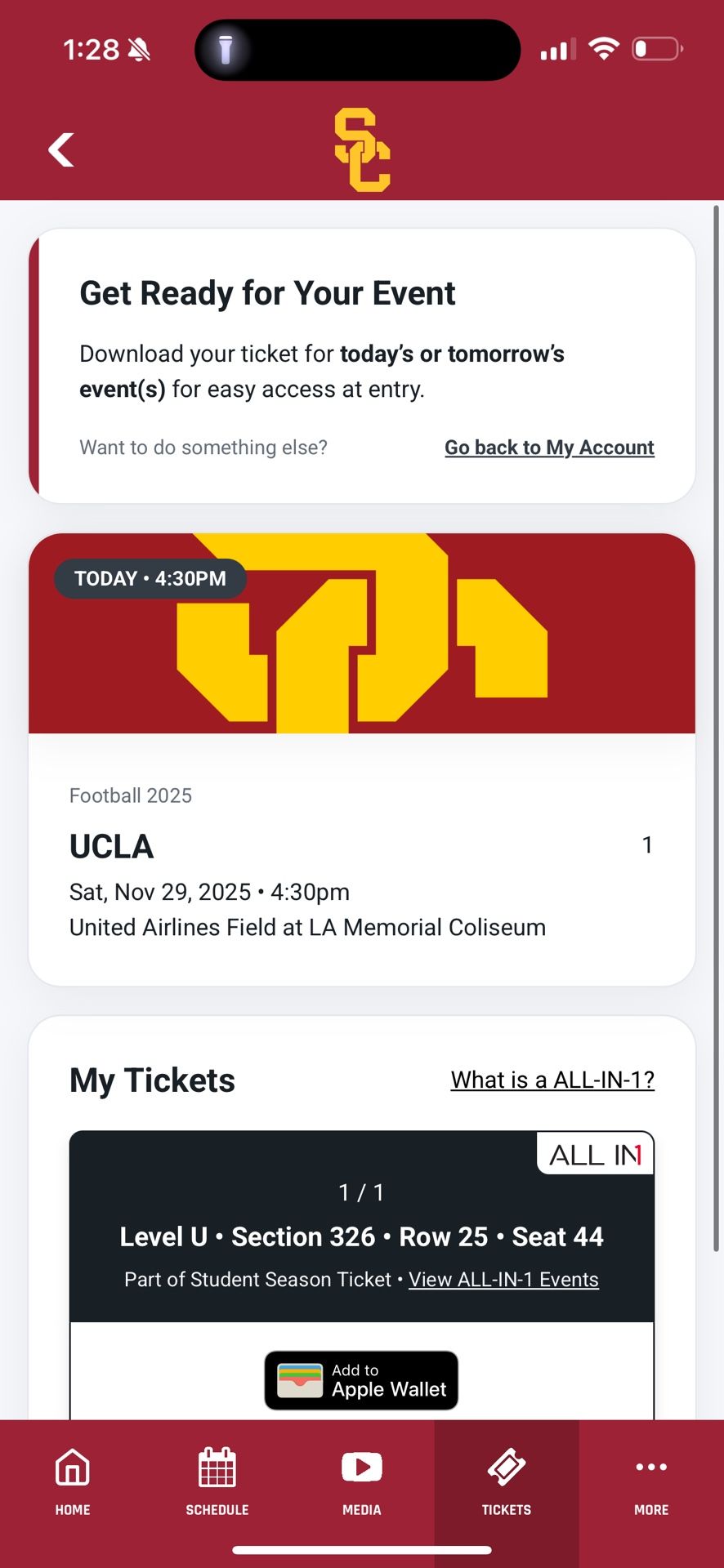Open the Media play icon
The height and width of the screenshot is (1568, 724).
[361, 1467]
